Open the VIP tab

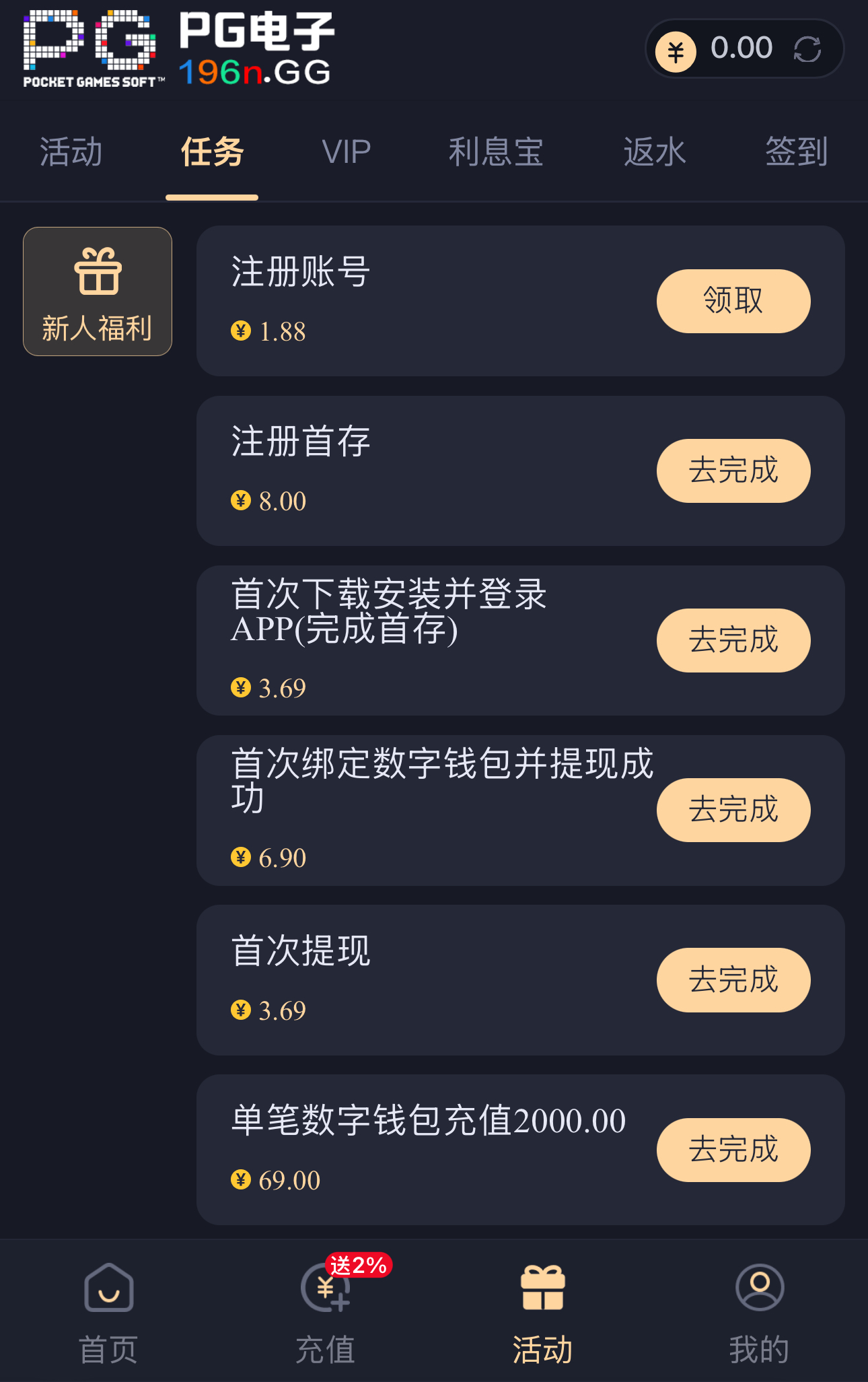(x=347, y=151)
